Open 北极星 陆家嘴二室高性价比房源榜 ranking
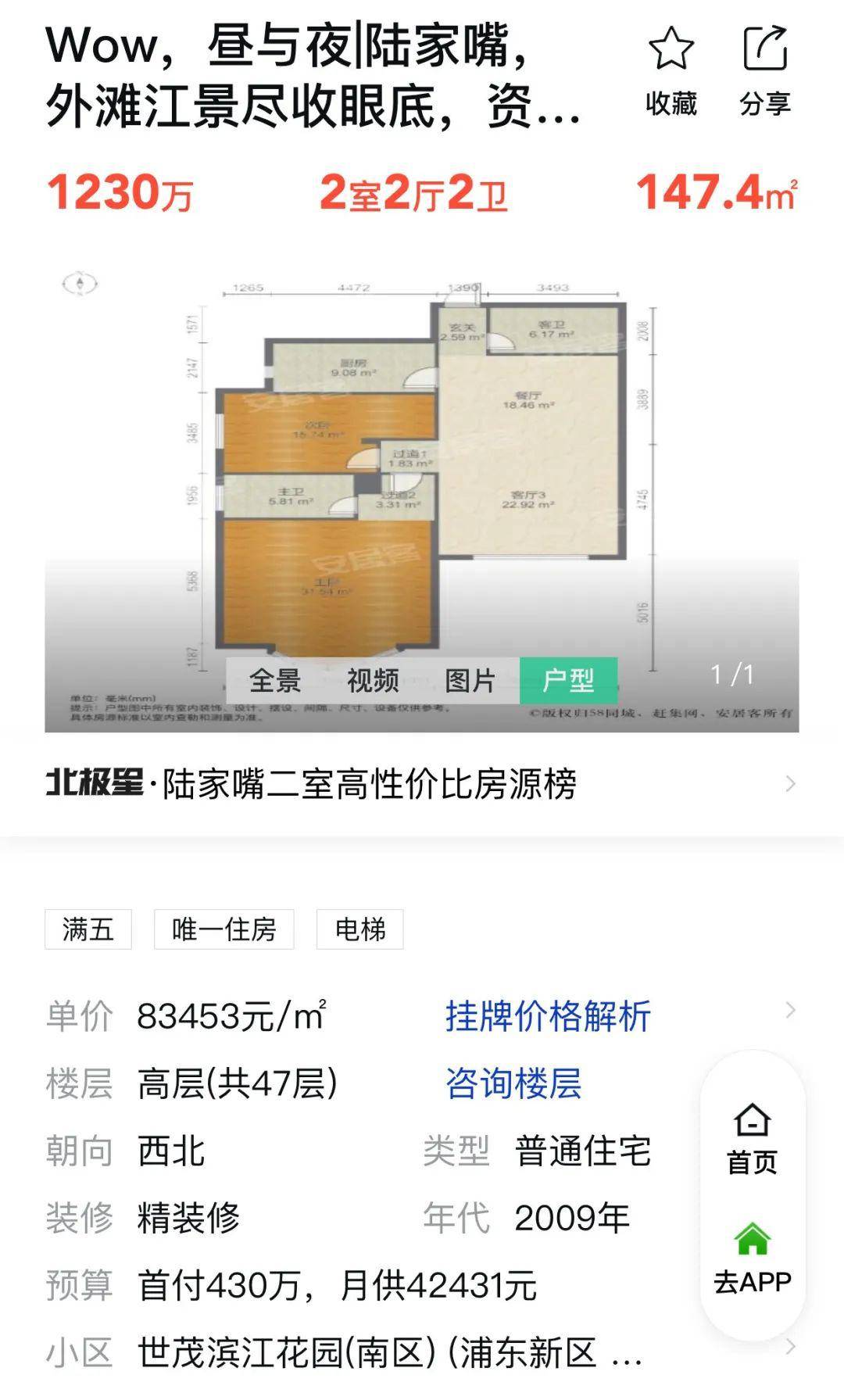The height and width of the screenshot is (1400, 844). coord(422,784)
